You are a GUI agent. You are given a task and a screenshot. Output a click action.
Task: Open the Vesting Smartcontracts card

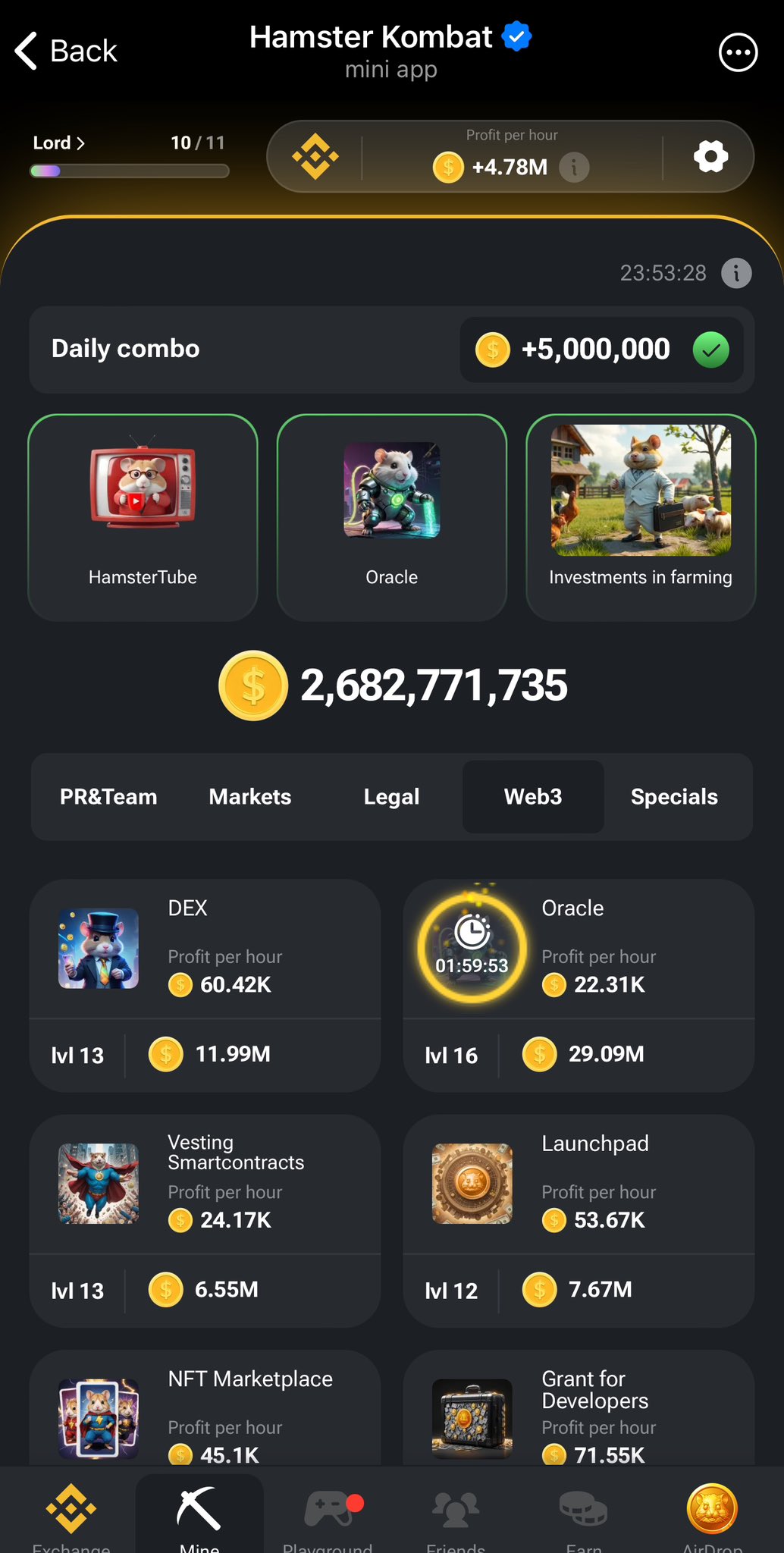click(x=205, y=1220)
